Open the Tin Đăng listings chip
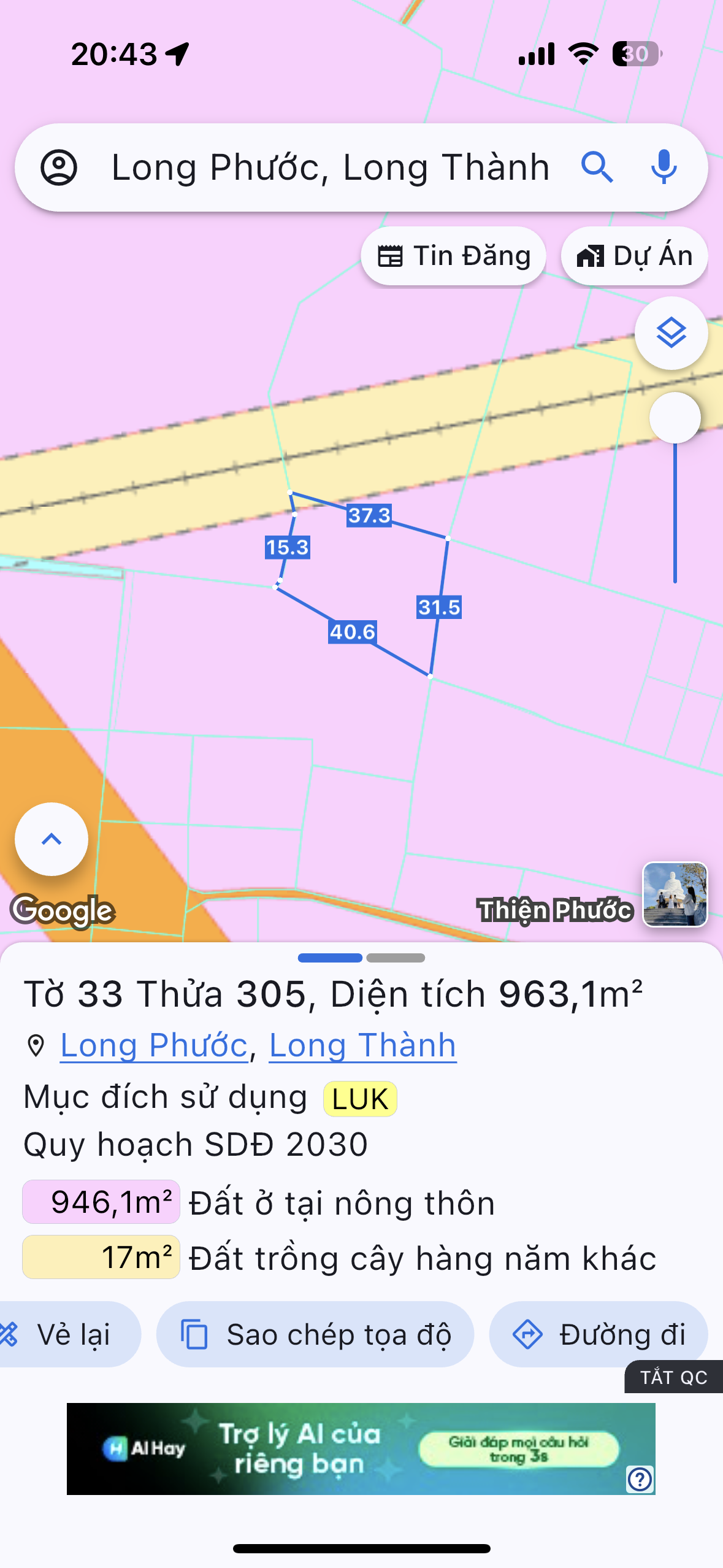Image resolution: width=723 pixels, height=1568 pixels. click(x=453, y=256)
